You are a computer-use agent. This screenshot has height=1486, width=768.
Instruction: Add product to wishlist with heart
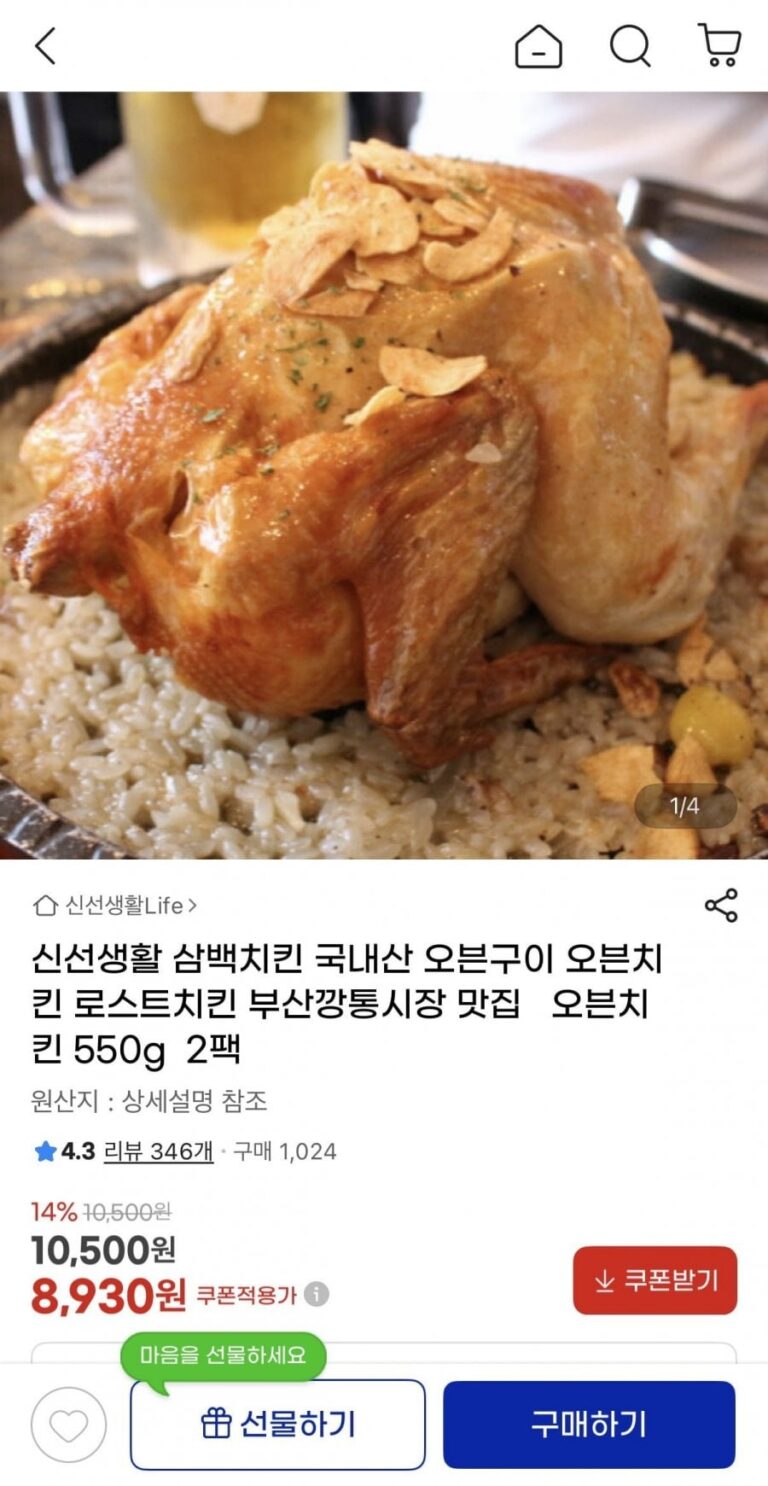click(68, 1425)
